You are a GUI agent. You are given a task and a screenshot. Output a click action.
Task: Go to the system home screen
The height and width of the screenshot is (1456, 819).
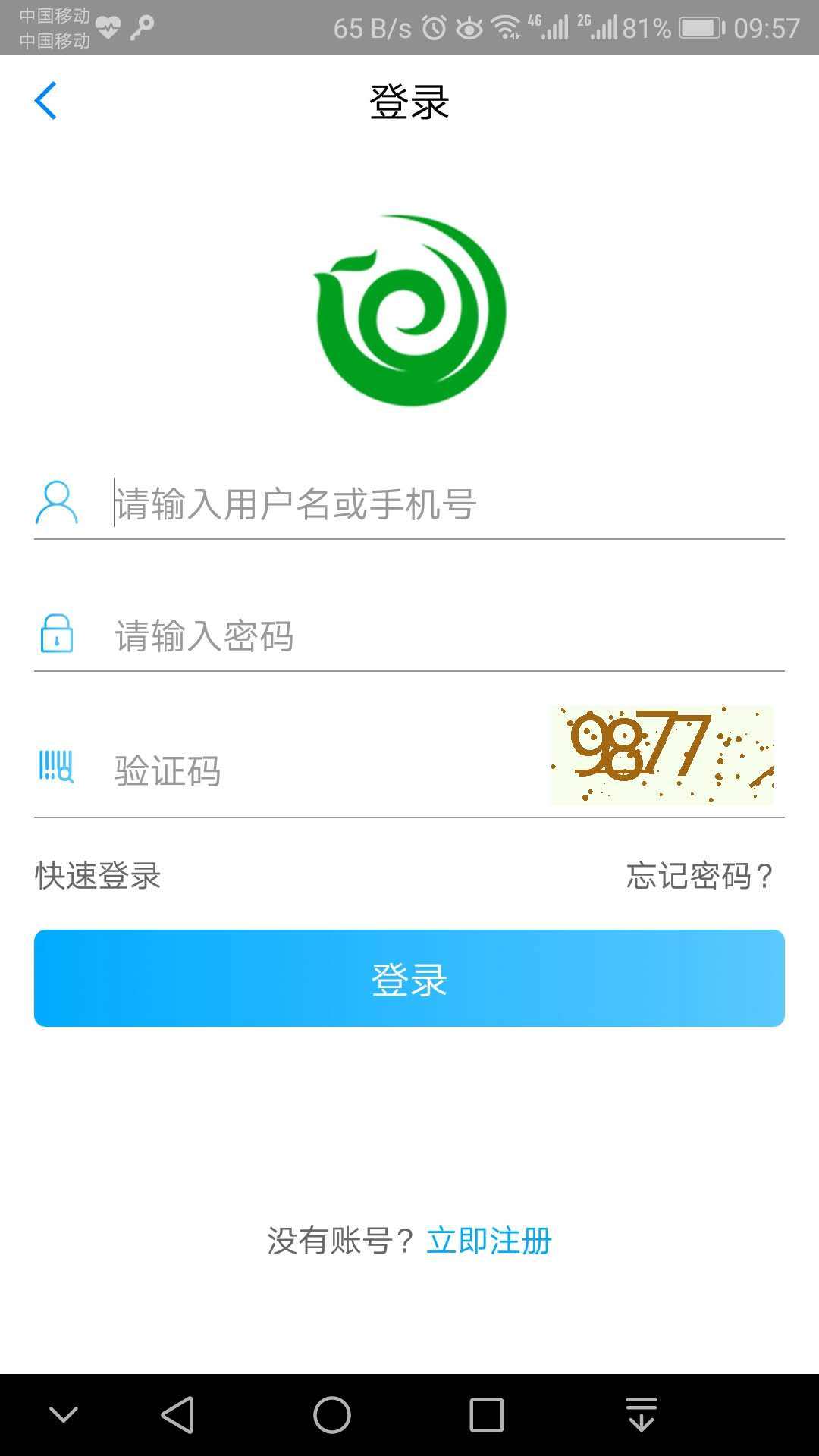(332, 1415)
